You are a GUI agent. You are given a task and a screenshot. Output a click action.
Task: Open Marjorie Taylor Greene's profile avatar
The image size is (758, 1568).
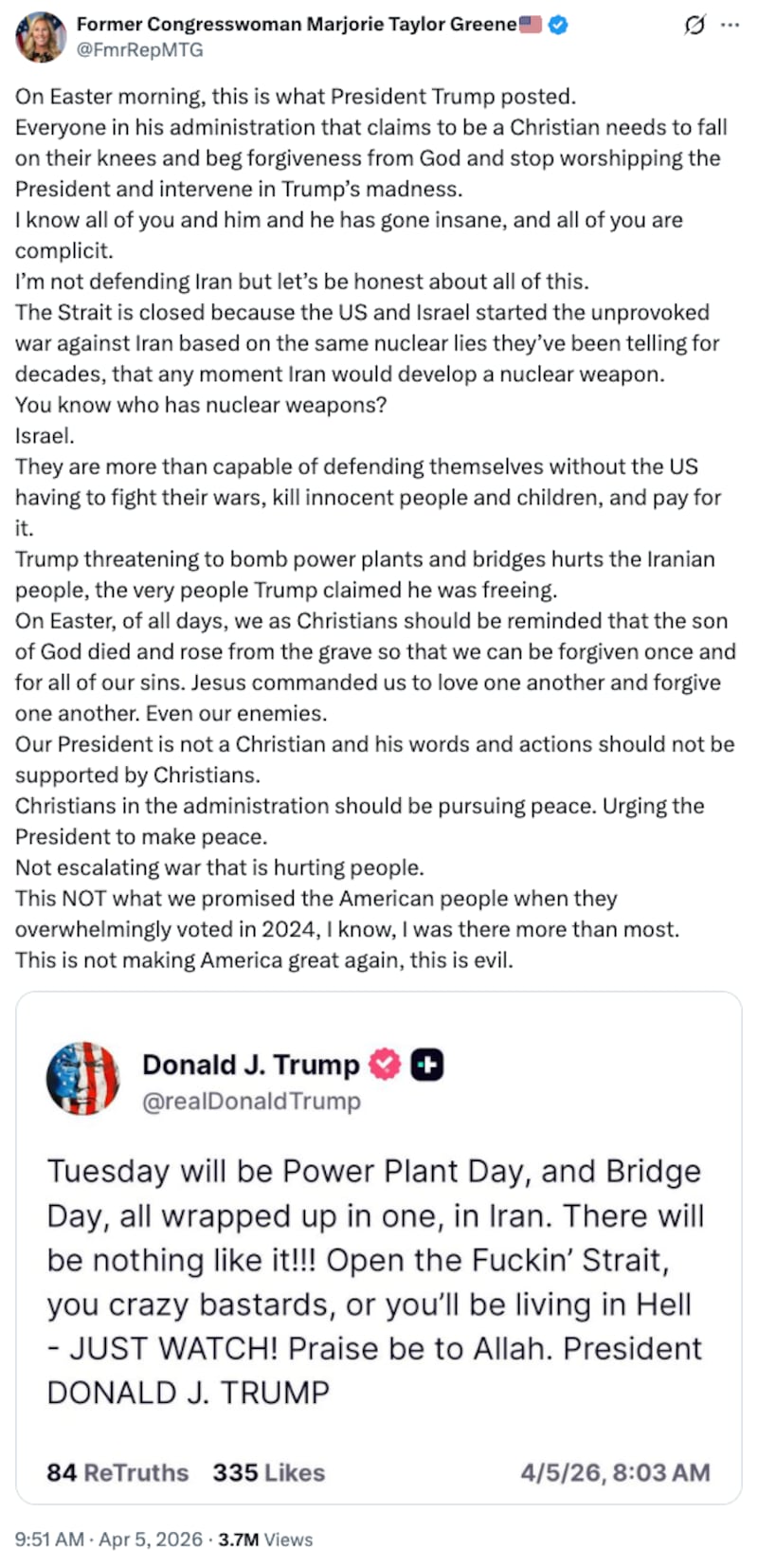click(41, 36)
